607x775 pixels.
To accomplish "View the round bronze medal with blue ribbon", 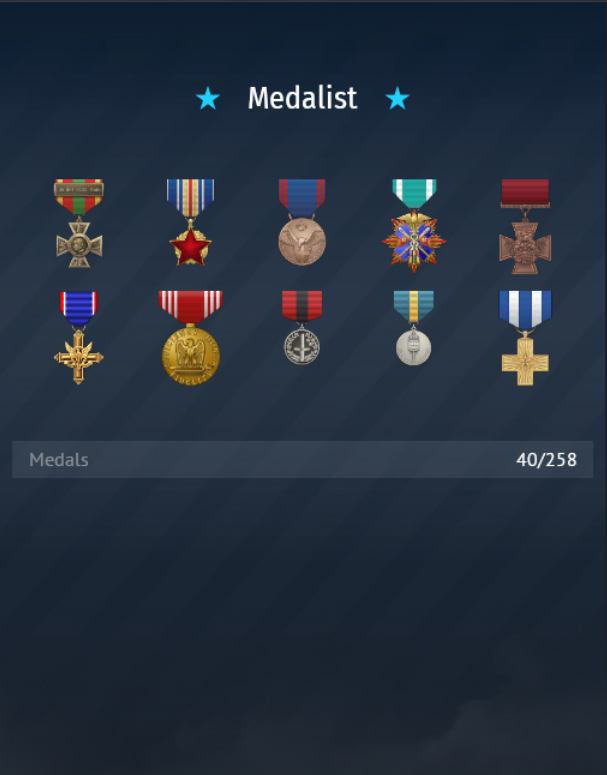I will 302,224.
